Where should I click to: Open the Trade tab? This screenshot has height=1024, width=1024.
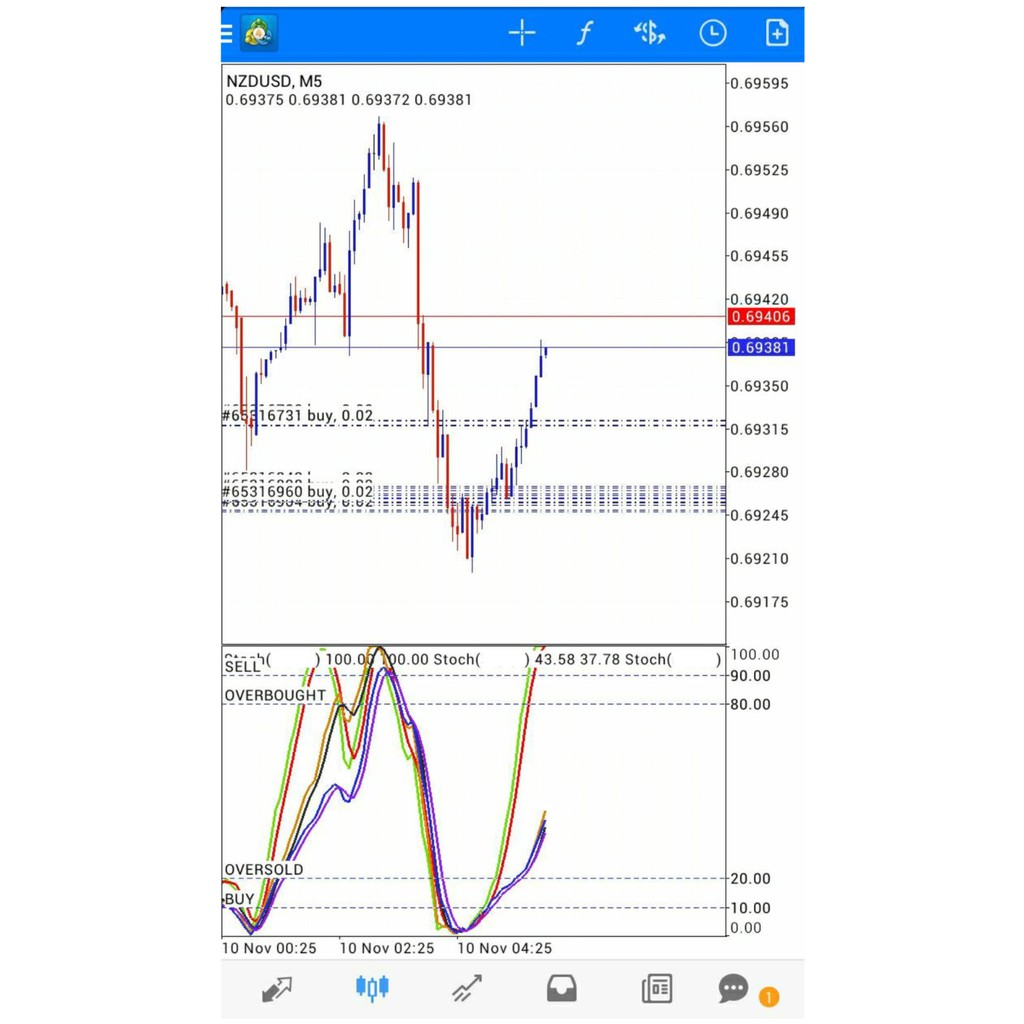466,990
